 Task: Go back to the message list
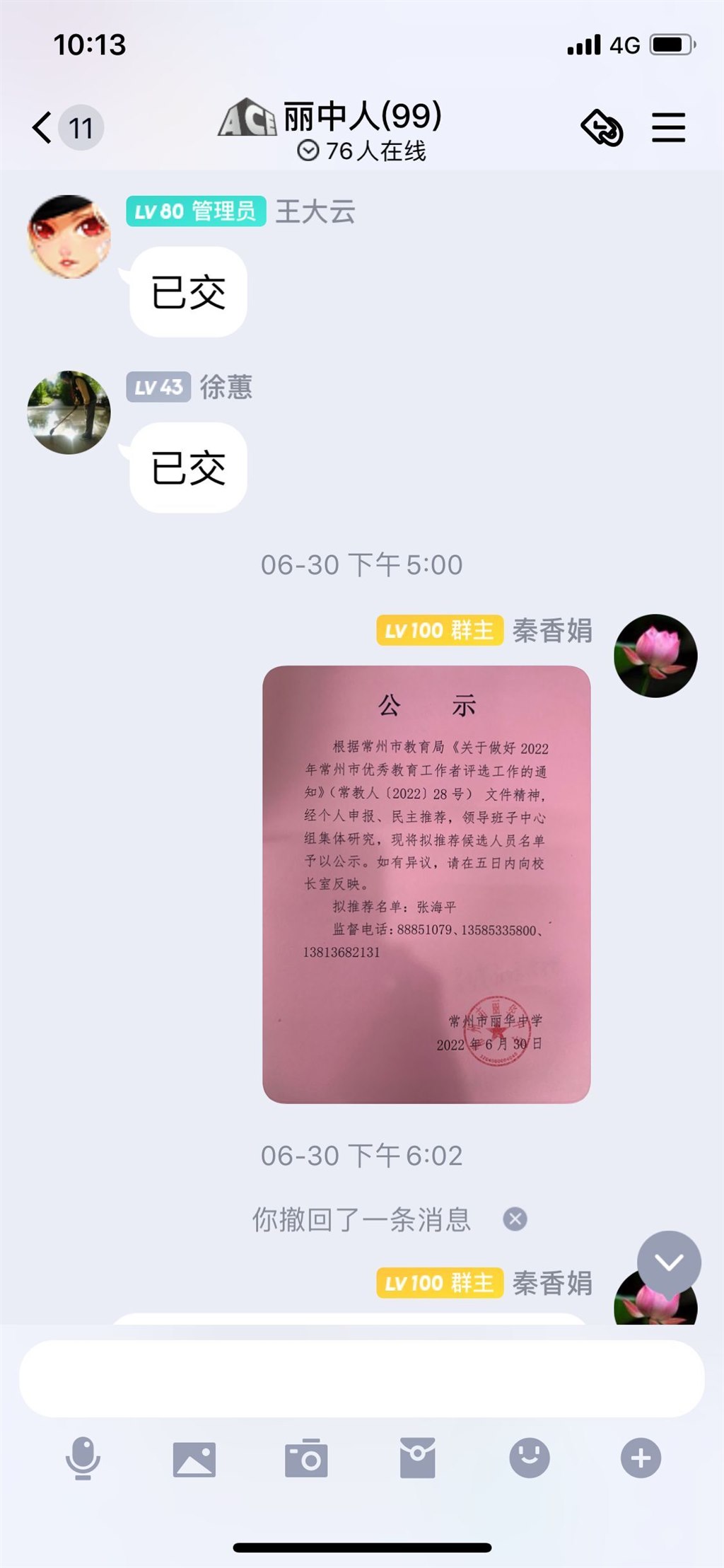point(42,128)
